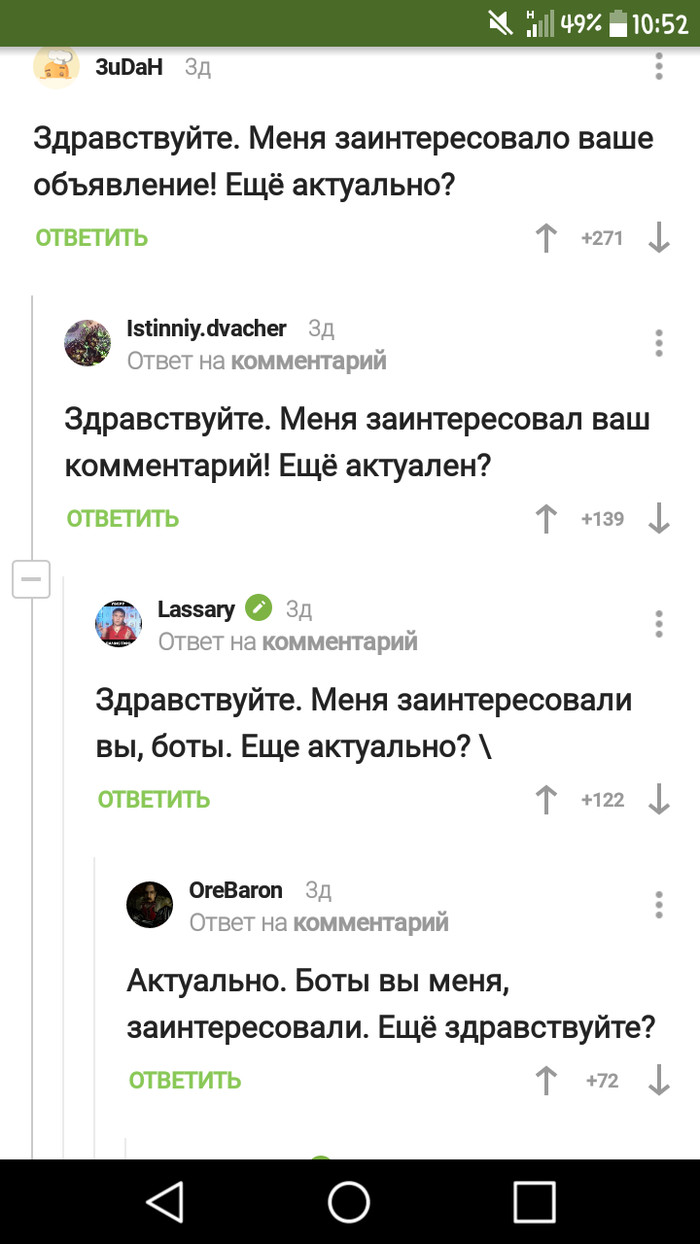Downvote OreBaron's comment
The image size is (700, 1244).
pos(659,1081)
